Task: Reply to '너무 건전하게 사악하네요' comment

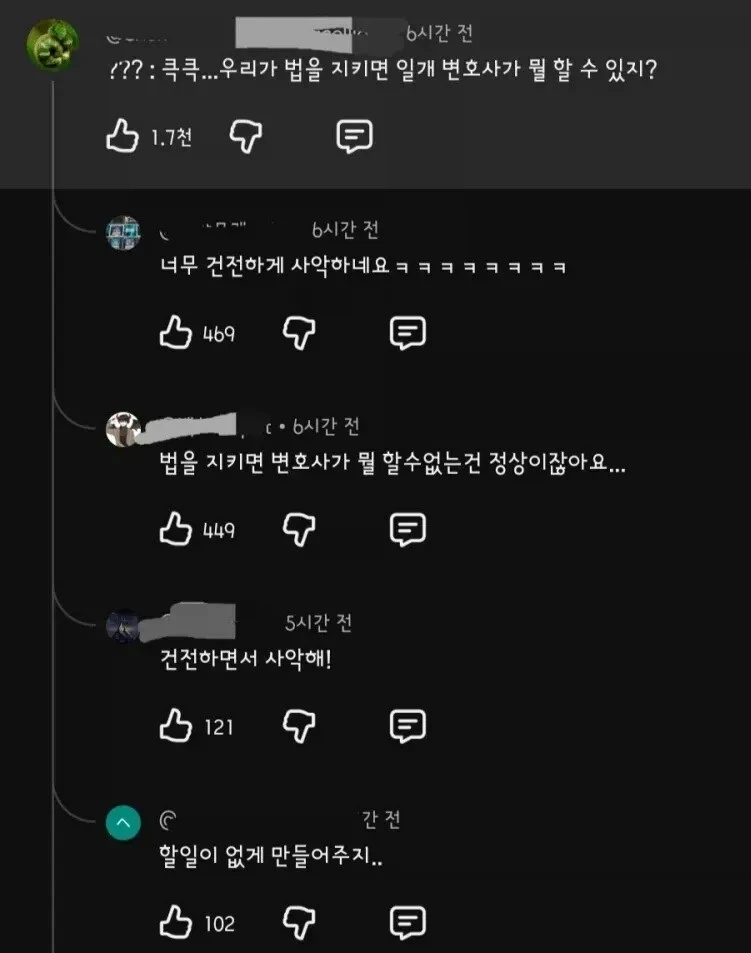Action: 407,333
